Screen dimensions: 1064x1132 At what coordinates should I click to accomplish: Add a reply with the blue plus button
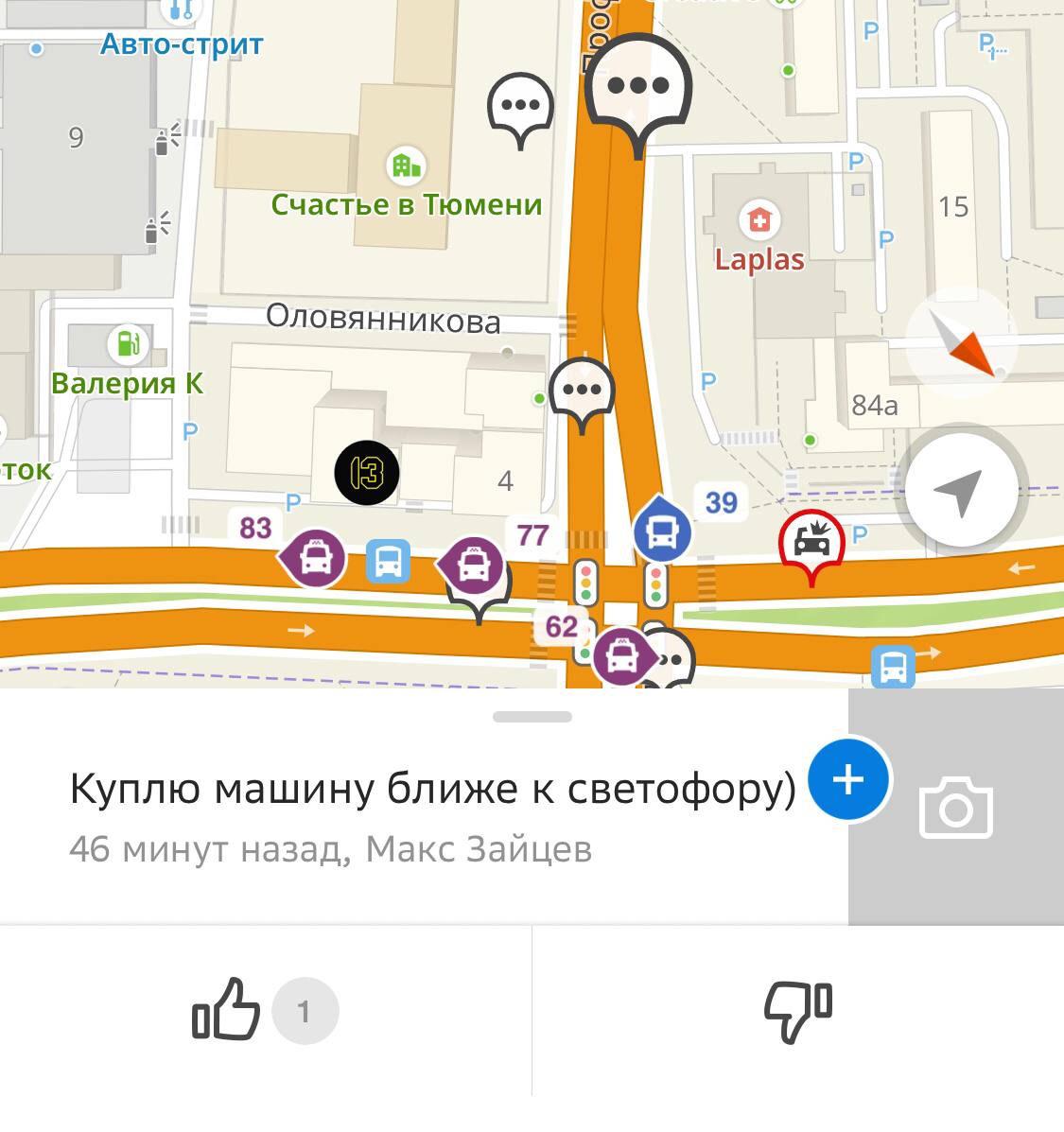pyautogui.click(x=848, y=779)
